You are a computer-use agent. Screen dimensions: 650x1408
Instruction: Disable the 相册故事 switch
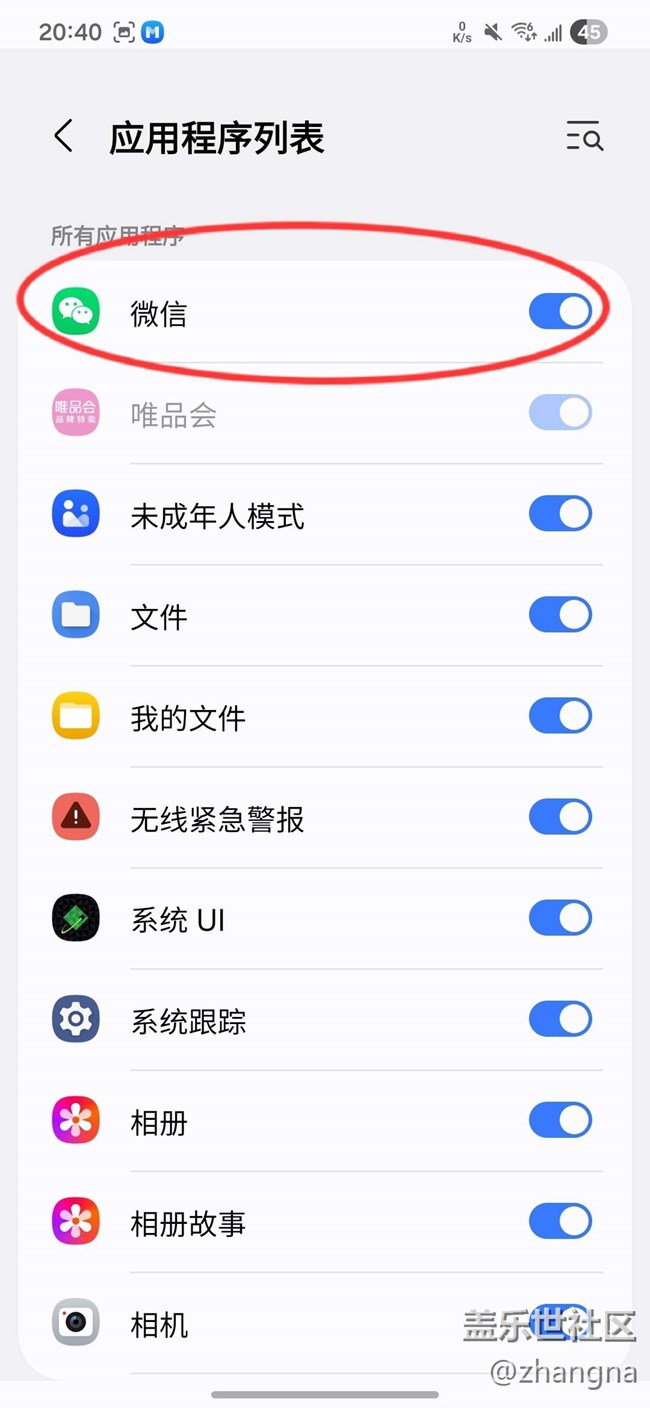click(560, 1221)
